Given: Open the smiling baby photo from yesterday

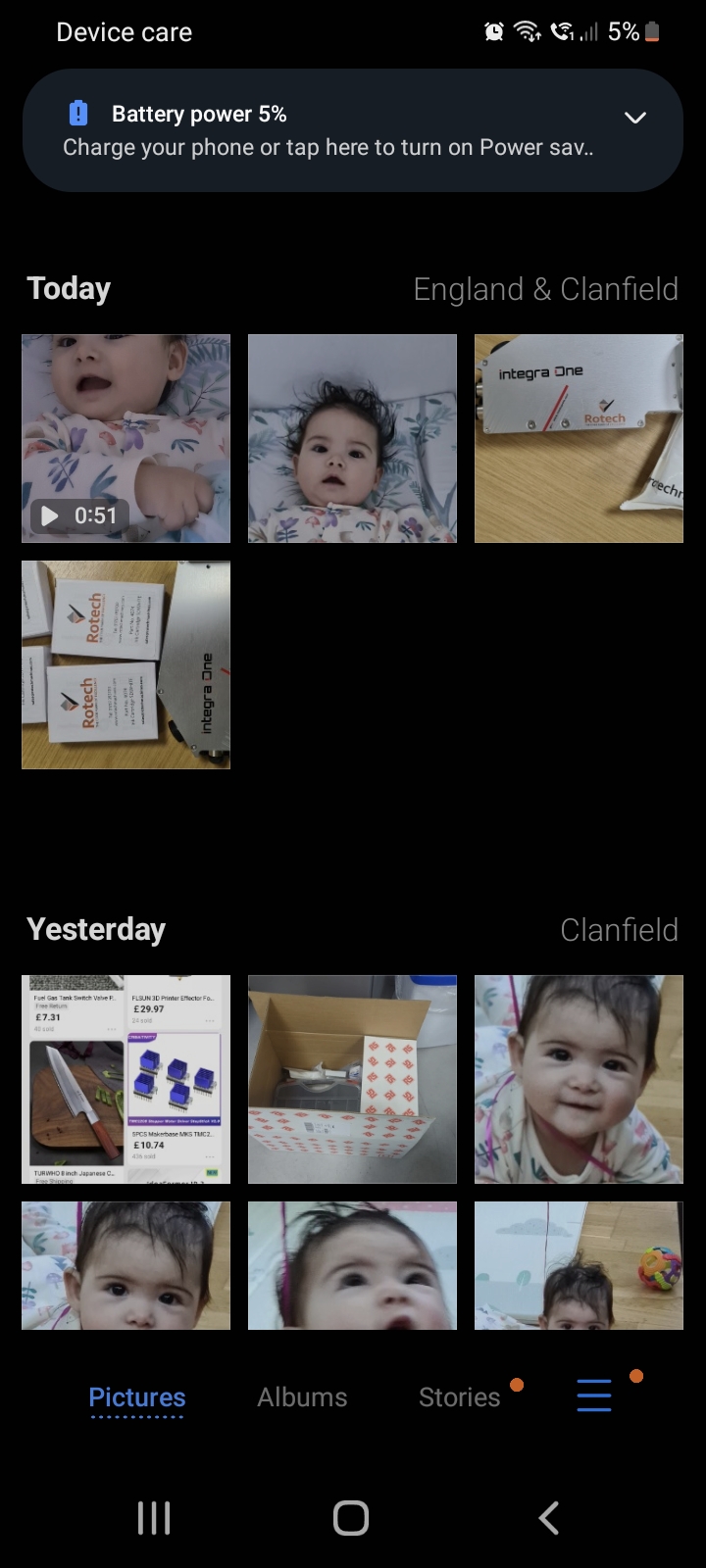Looking at the screenshot, I should click(x=579, y=1078).
